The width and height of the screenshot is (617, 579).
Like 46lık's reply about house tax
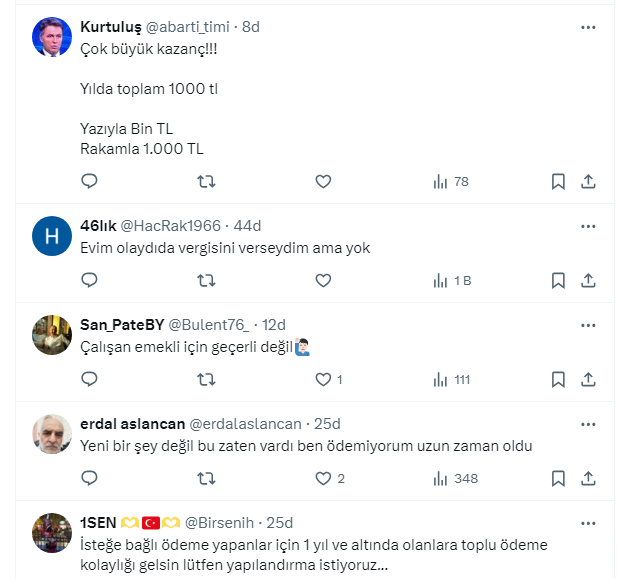pyautogui.click(x=323, y=281)
